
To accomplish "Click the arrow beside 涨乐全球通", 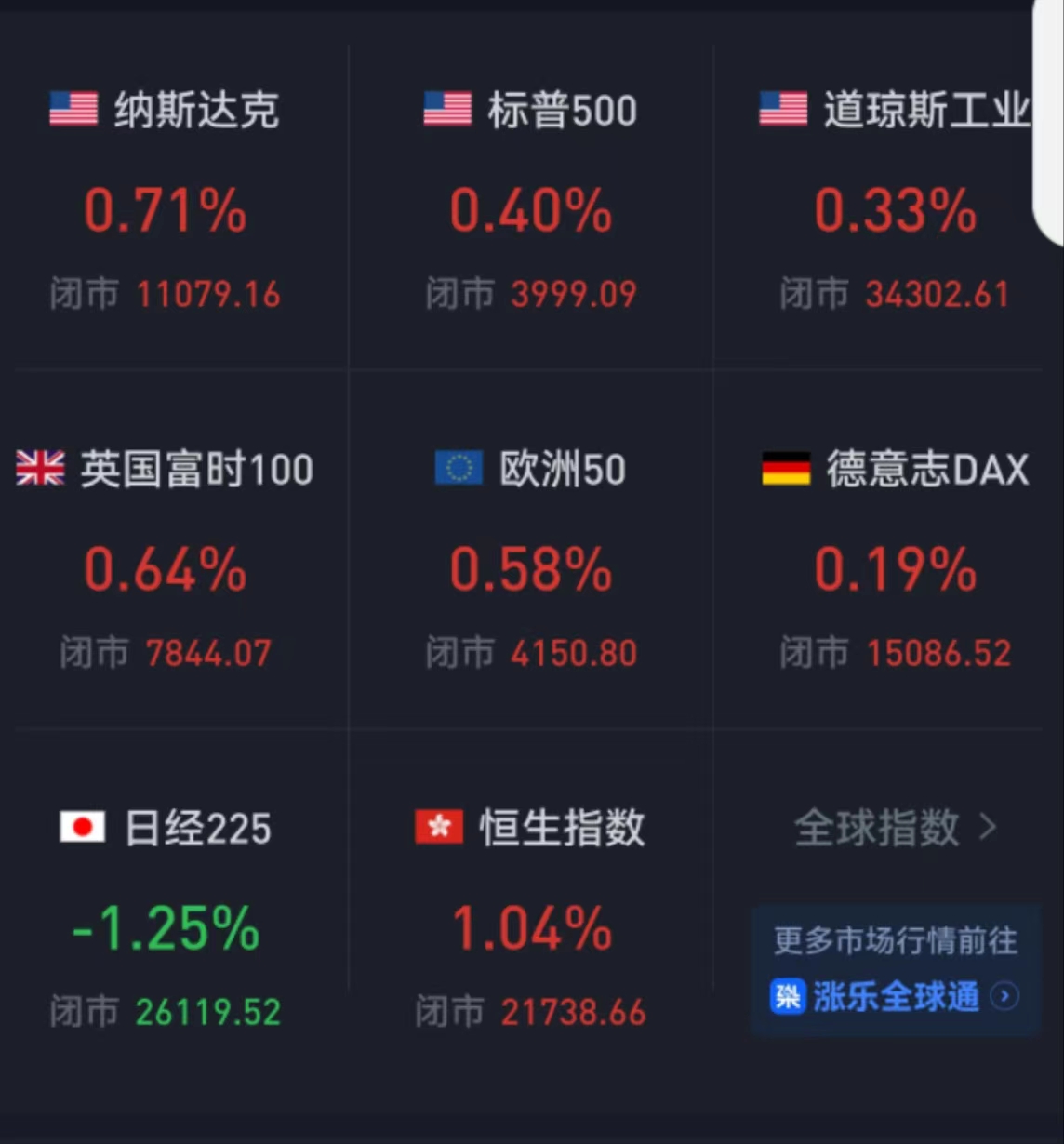I will [1004, 996].
